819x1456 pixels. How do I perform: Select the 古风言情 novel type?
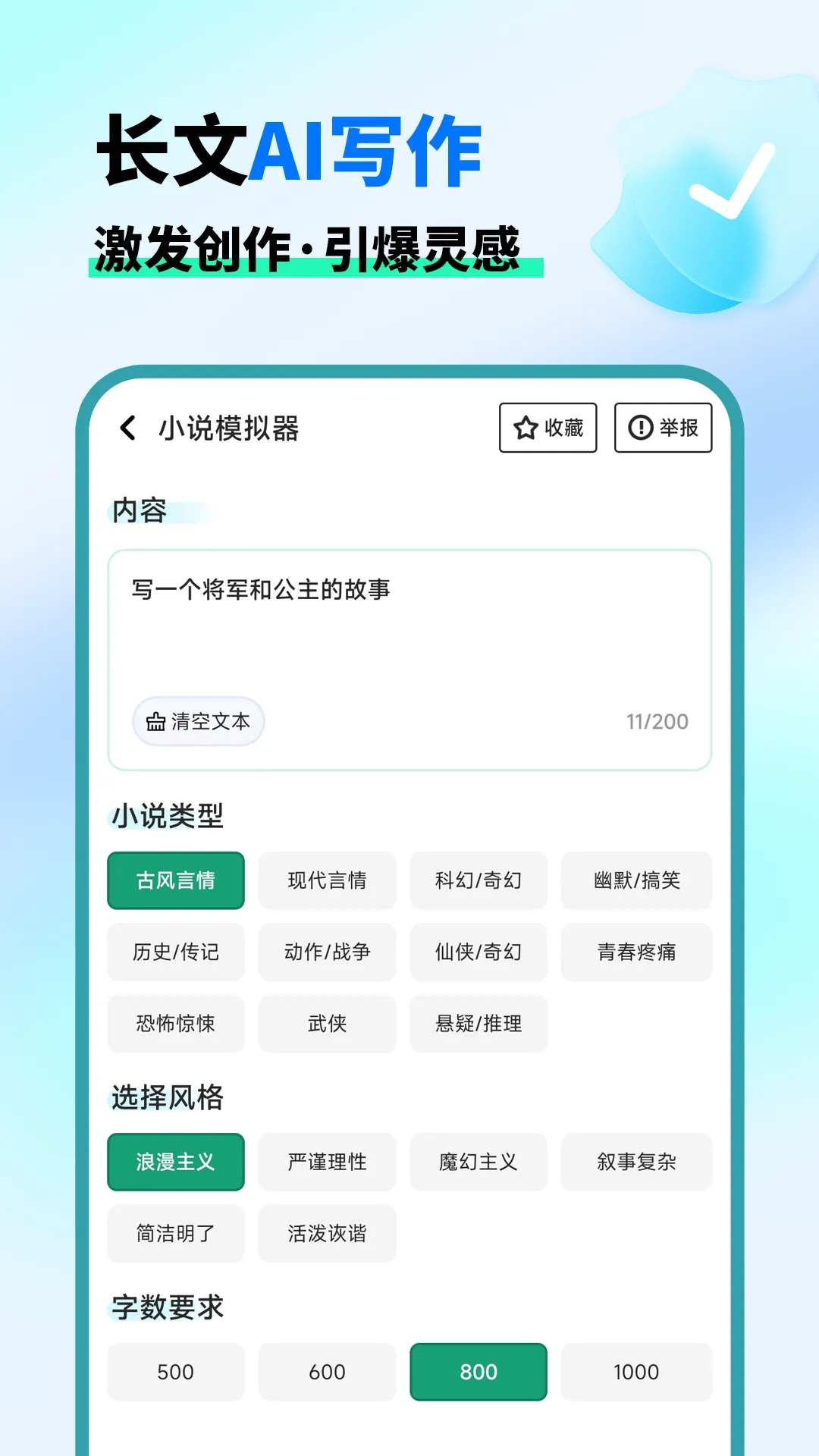pos(175,880)
